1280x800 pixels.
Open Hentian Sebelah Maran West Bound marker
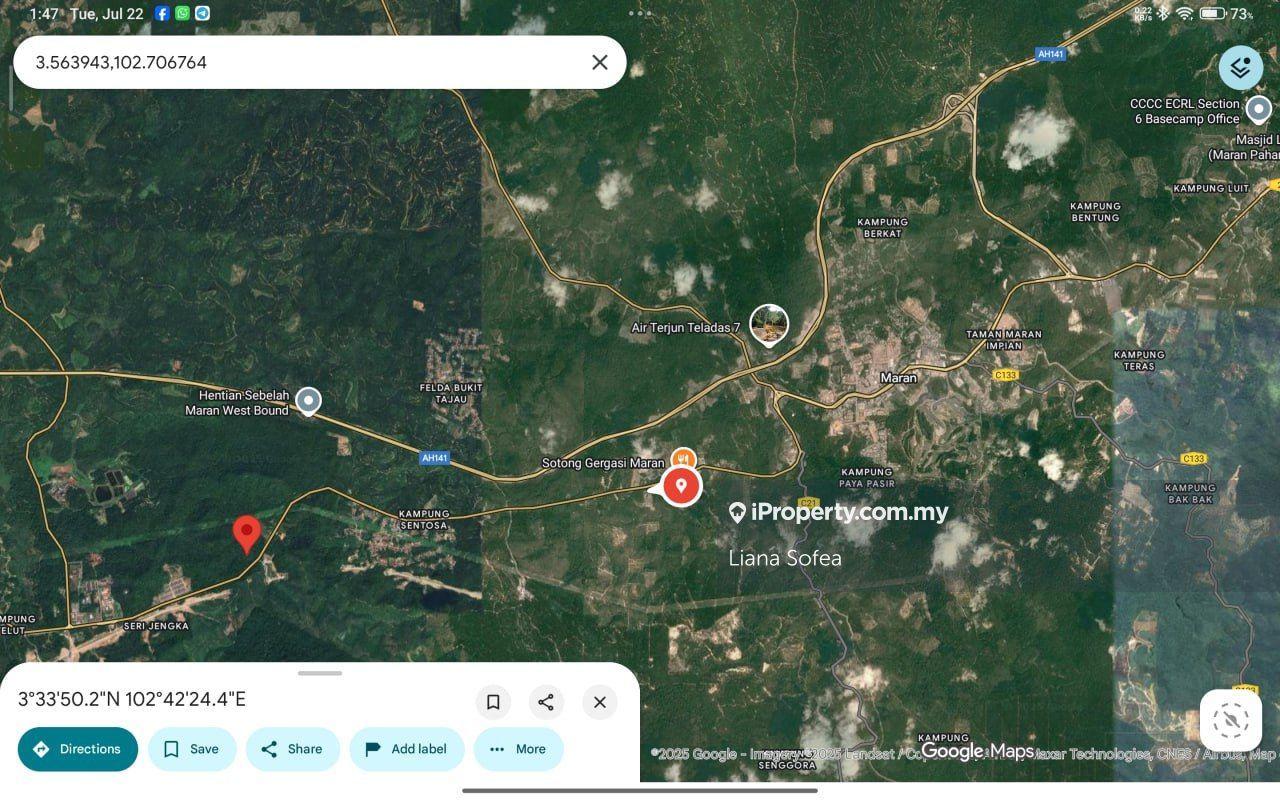pos(309,402)
